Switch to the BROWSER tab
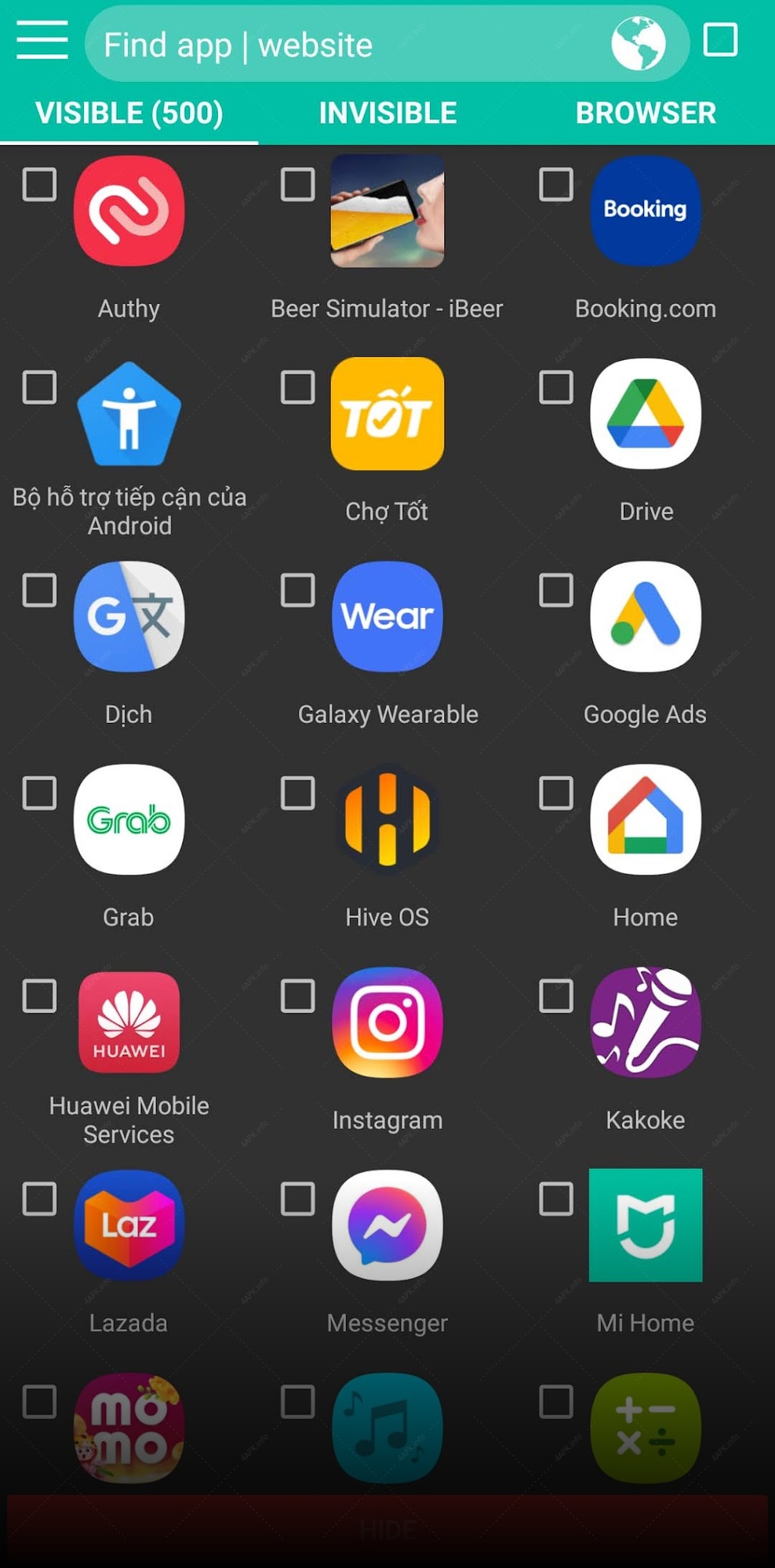 646,113
